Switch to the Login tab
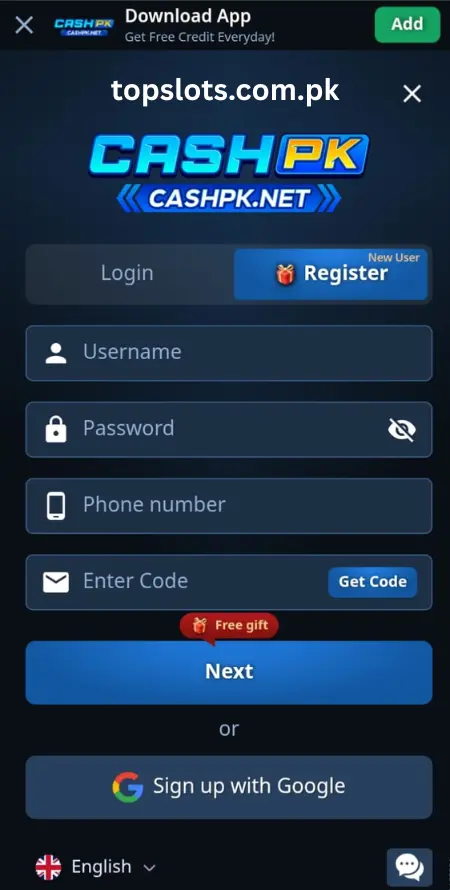This screenshot has width=450, height=890. tap(127, 273)
